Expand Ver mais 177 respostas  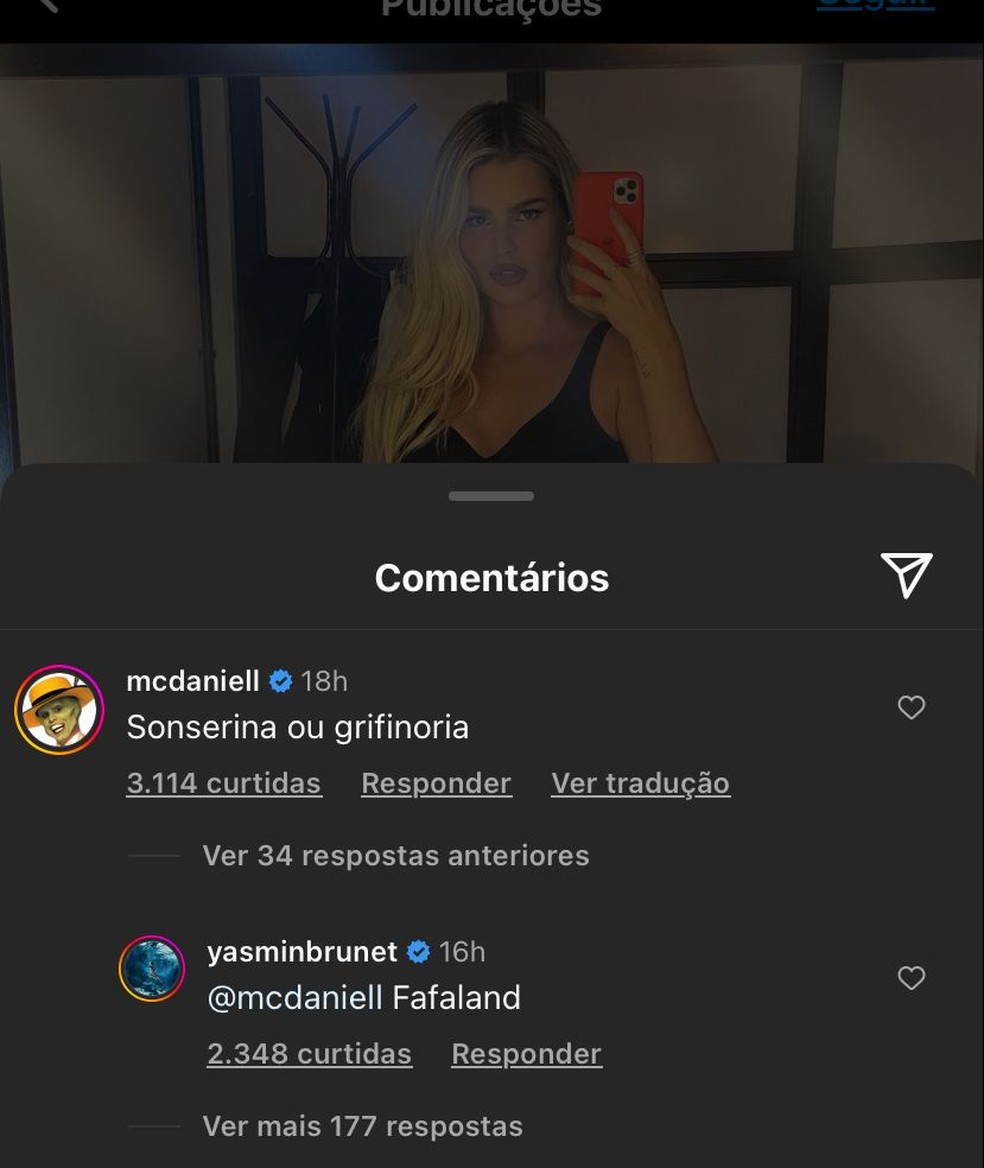[x=362, y=1127]
